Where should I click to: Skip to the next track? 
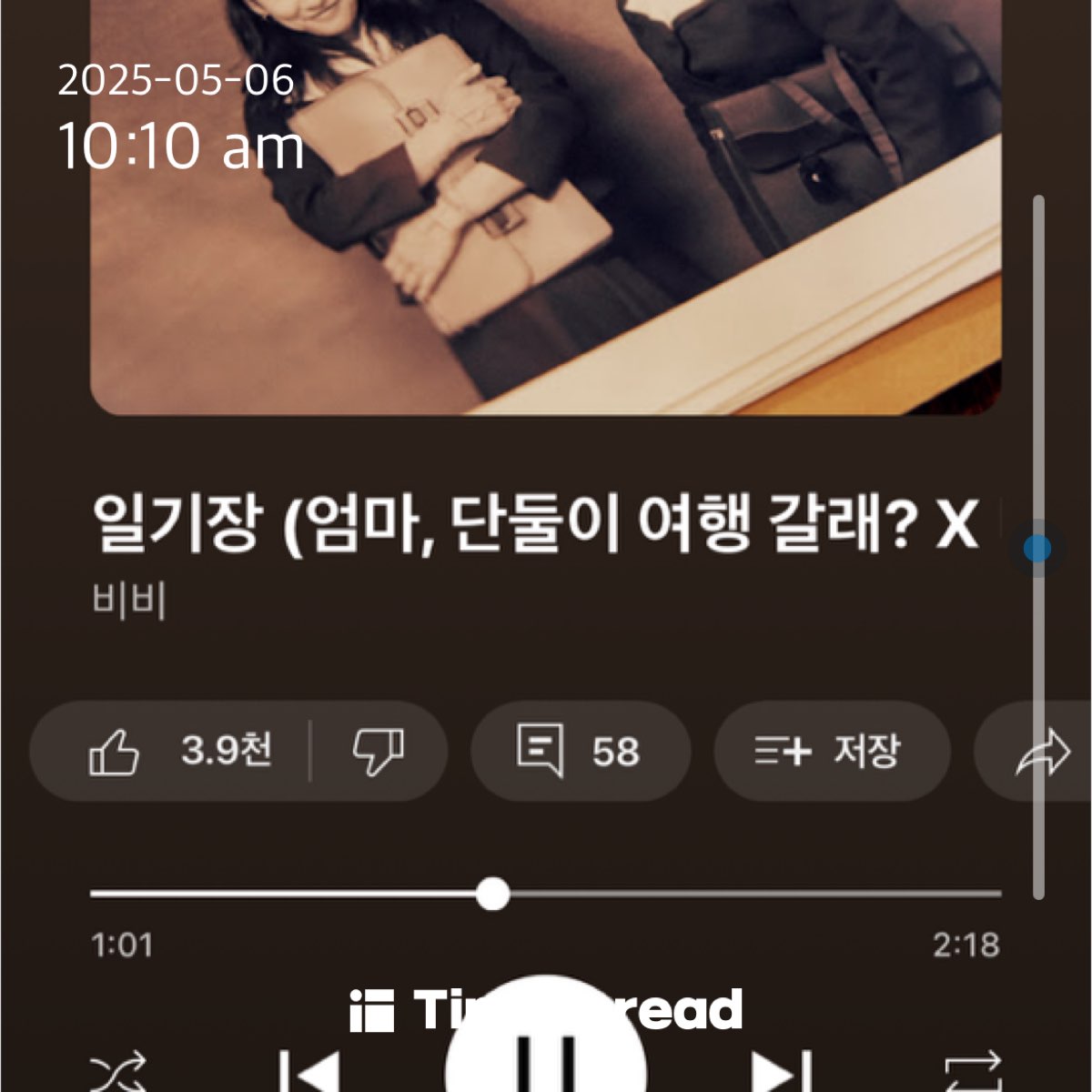click(781, 1072)
